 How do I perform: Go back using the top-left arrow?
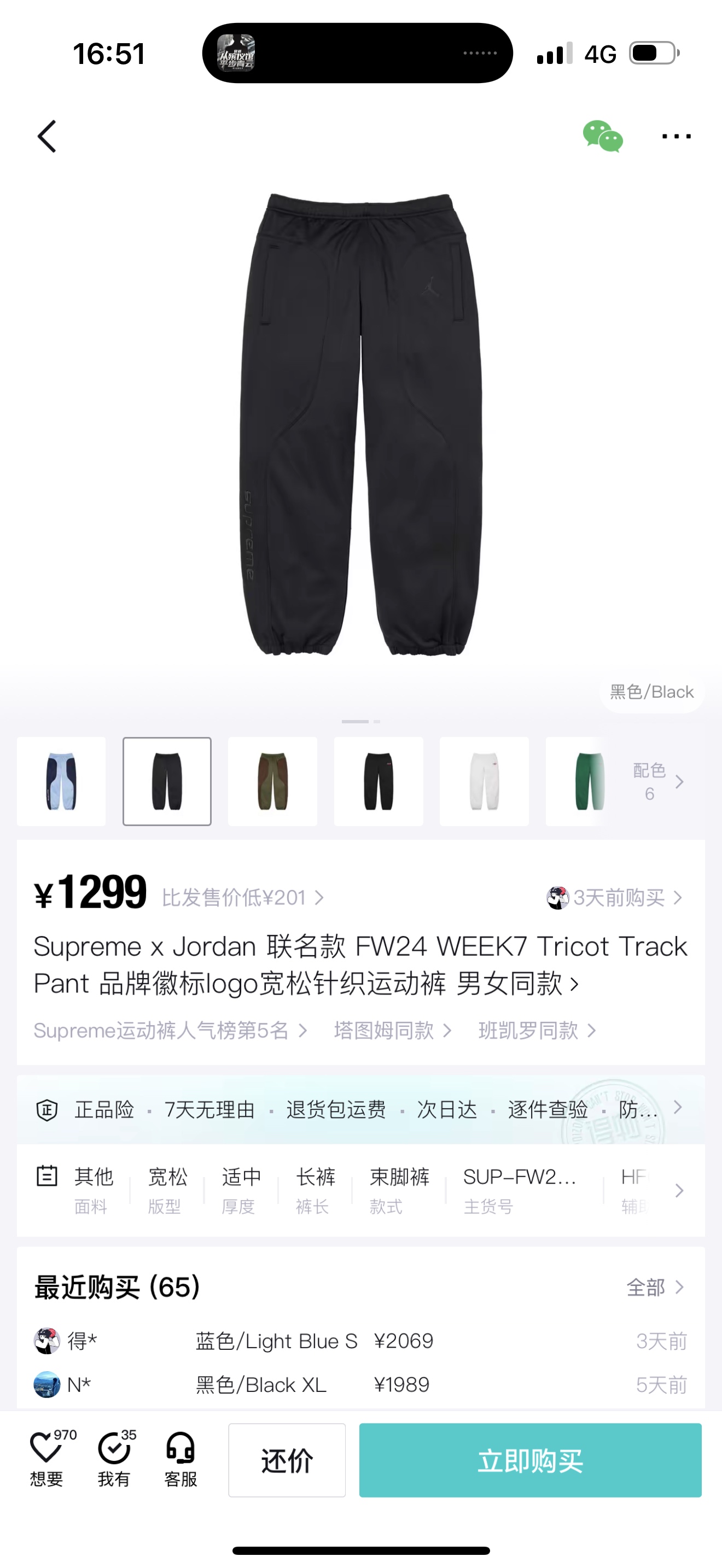tap(47, 136)
